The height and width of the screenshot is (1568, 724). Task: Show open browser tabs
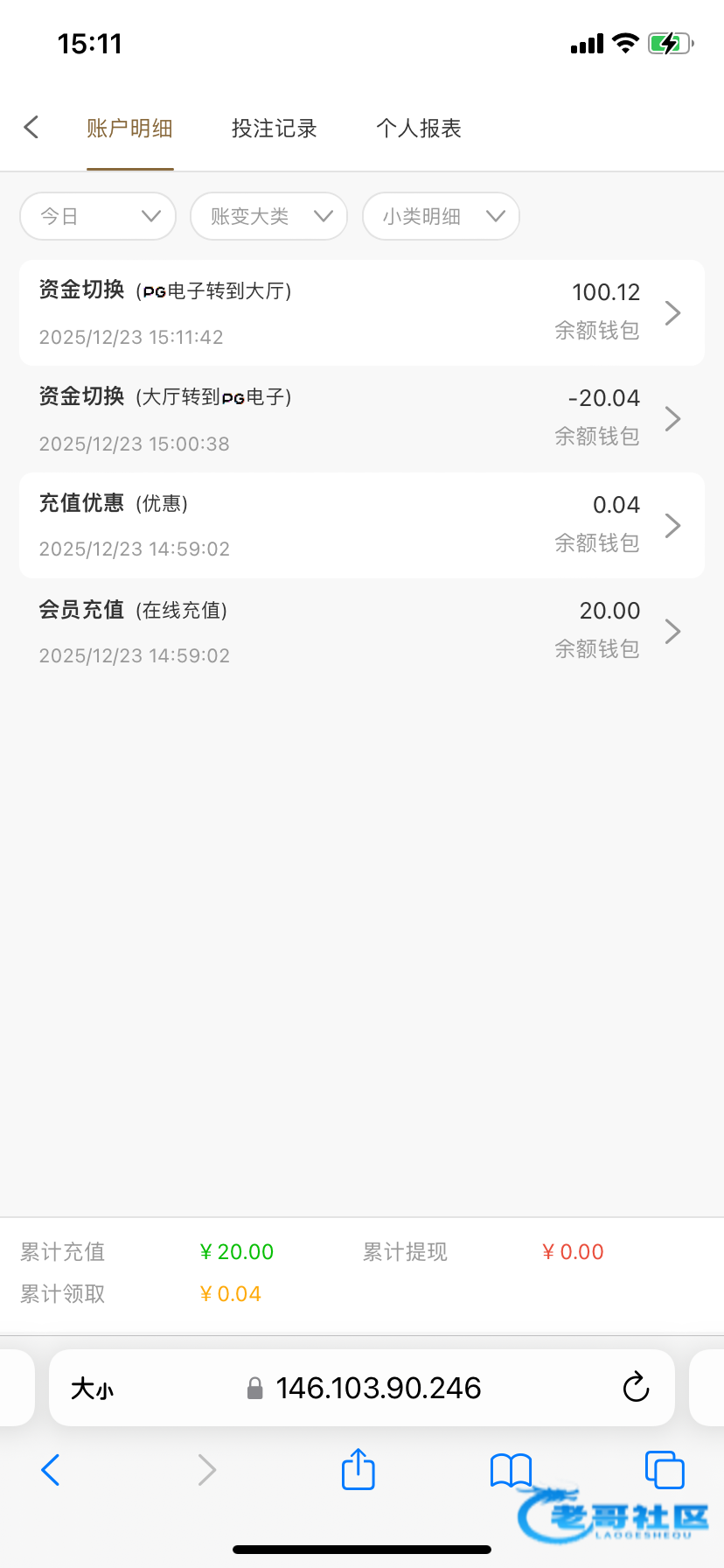[x=664, y=1469]
